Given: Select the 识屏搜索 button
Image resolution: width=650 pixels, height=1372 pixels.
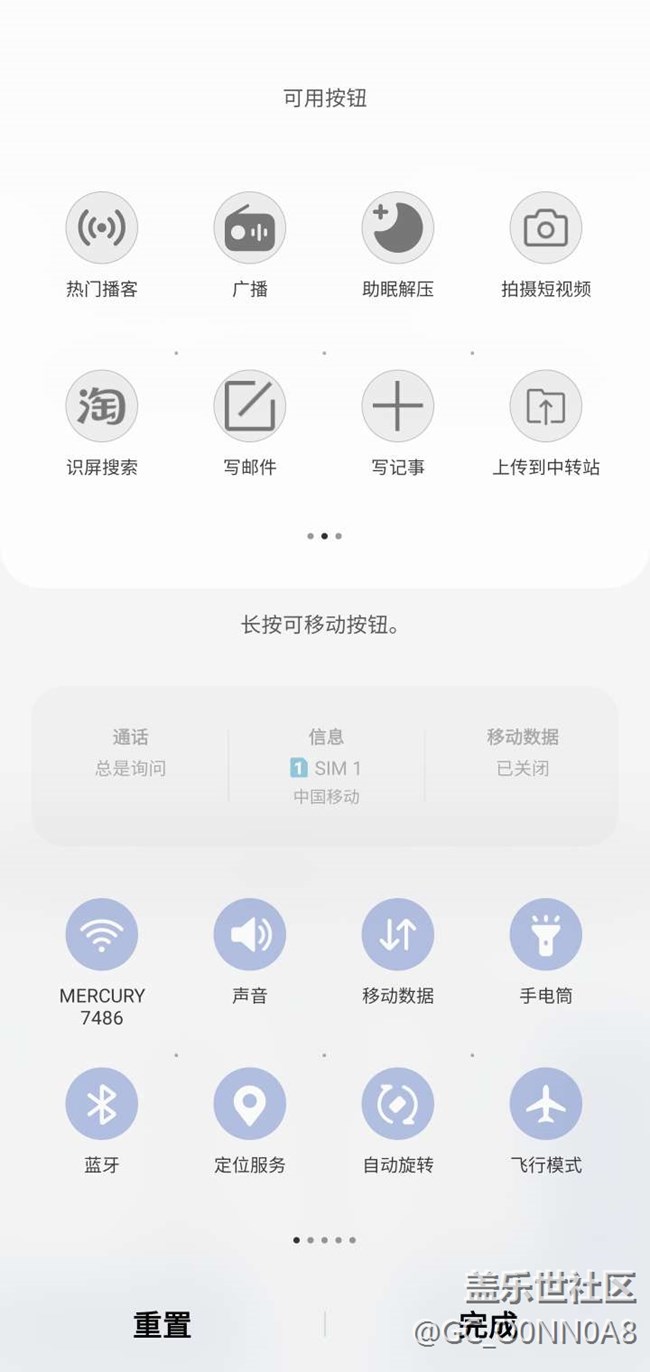Looking at the screenshot, I should click(x=101, y=406).
